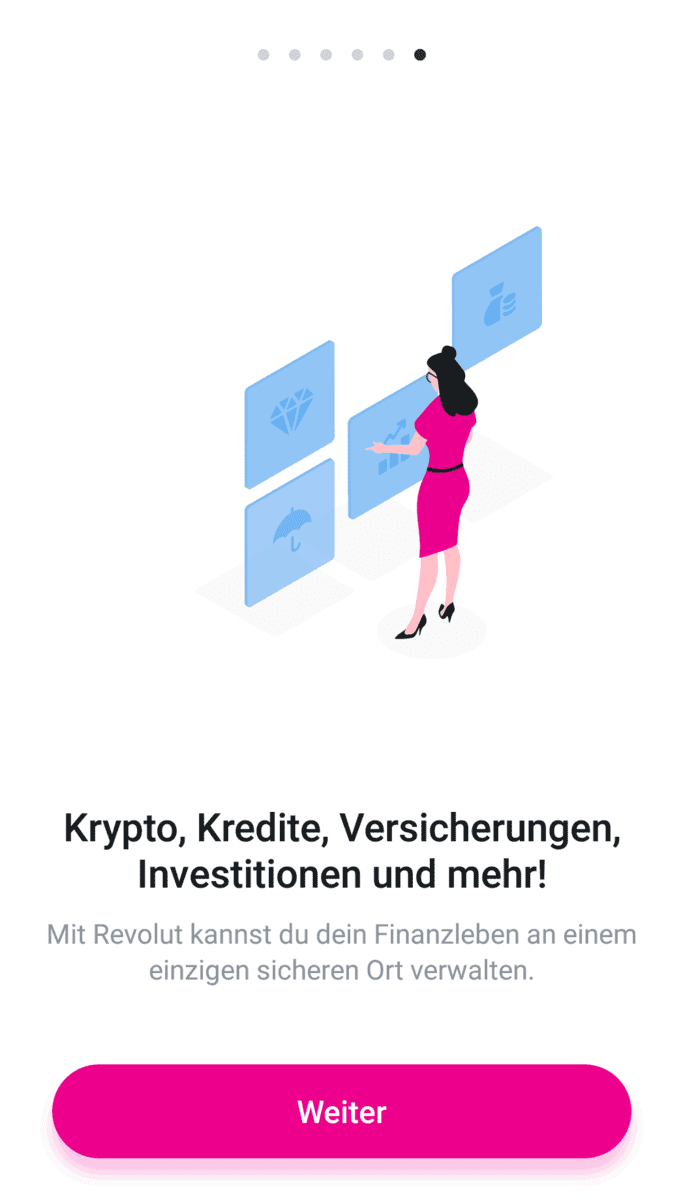Tap the Weiter button
This screenshot has height=1200, width=681.
point(341,1111)
